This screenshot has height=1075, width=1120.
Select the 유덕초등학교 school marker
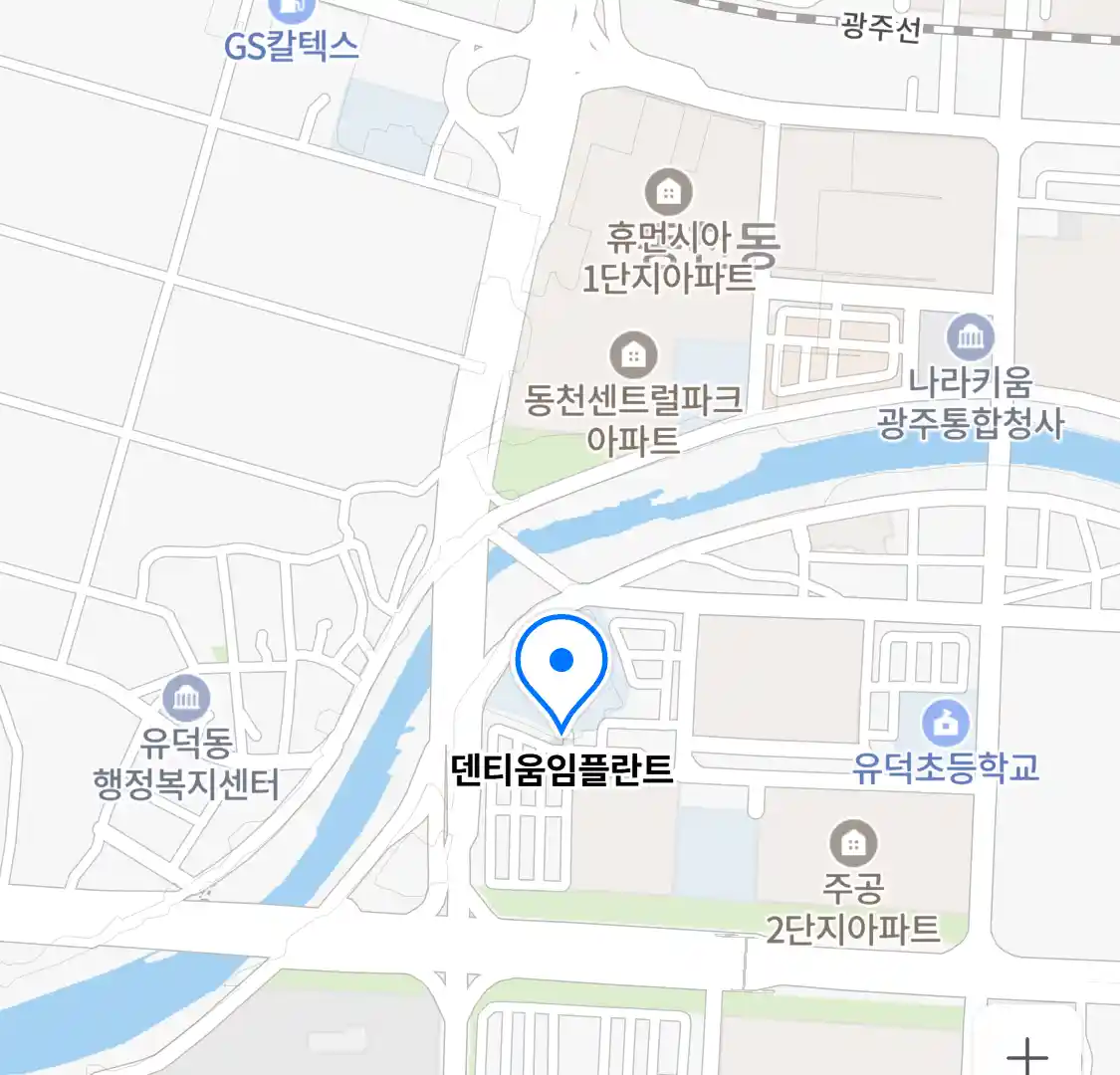coord(945,724)
